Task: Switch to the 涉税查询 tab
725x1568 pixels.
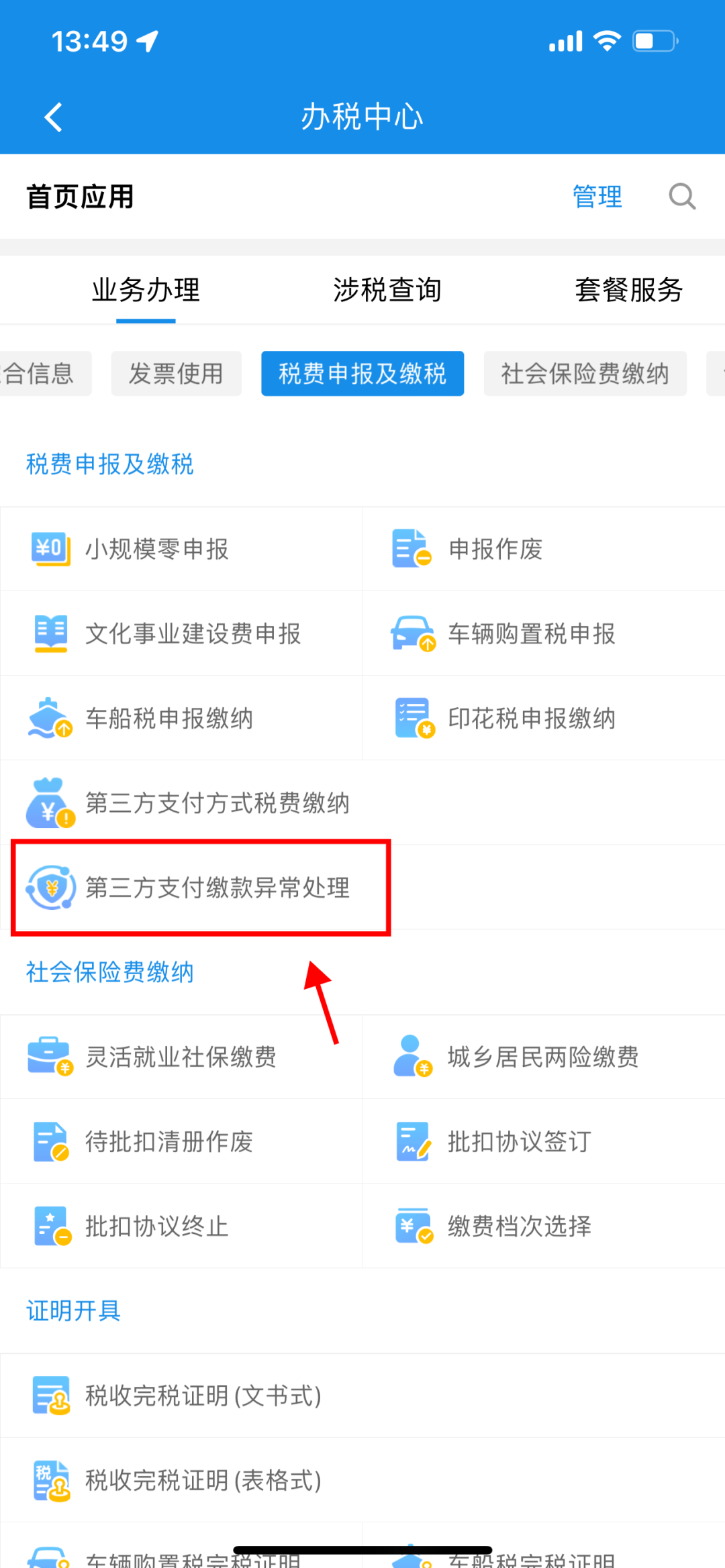Action: click(387, 291)
